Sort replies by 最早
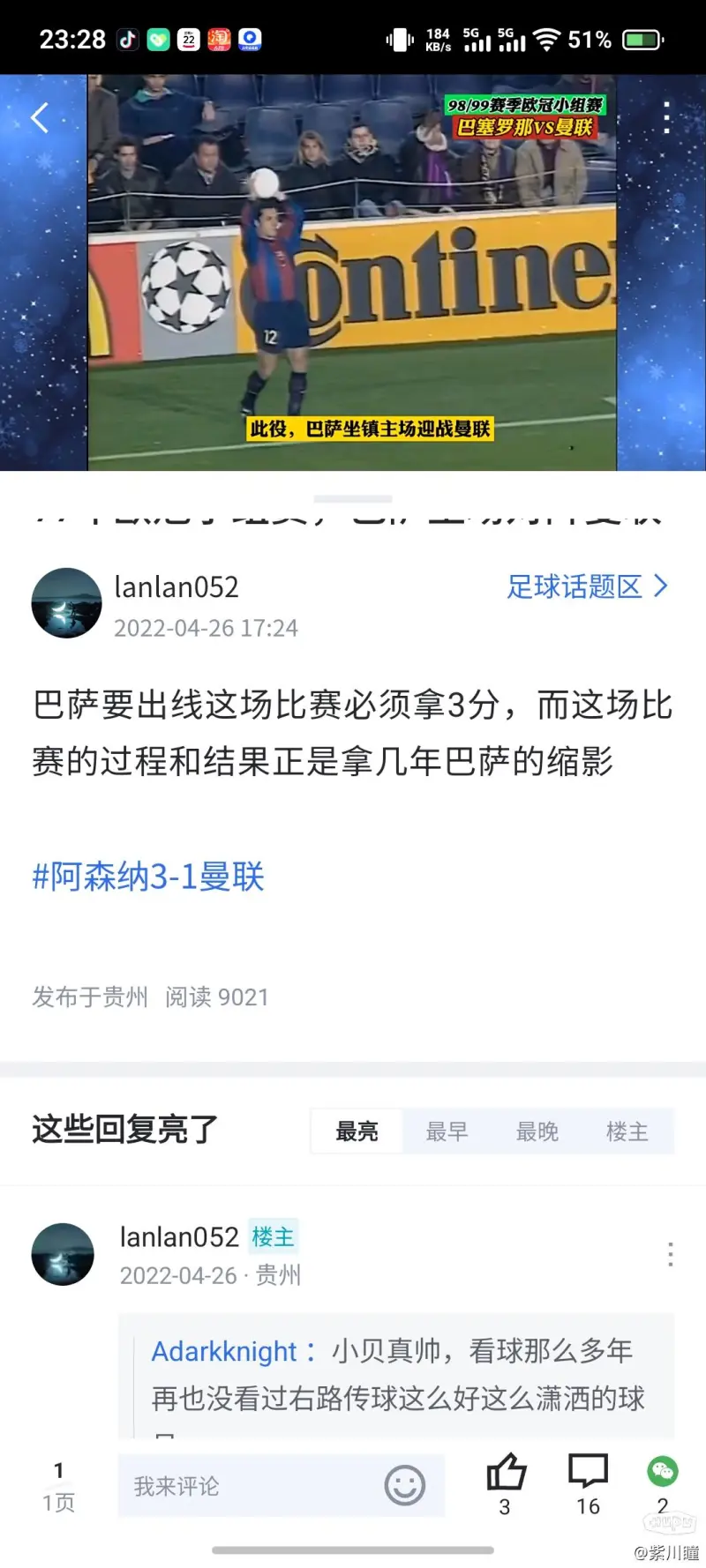 pyautogui.click(x=447, y=1131)
